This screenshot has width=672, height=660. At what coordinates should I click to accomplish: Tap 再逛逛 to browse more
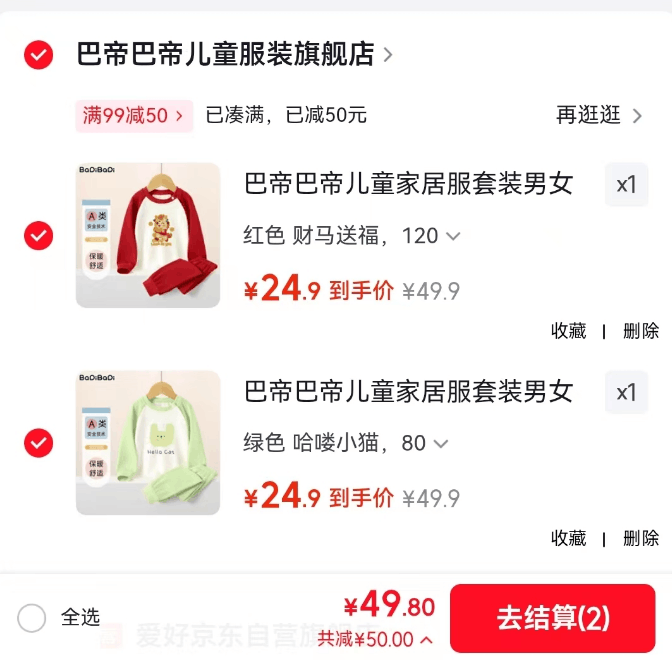pos(599,115)
